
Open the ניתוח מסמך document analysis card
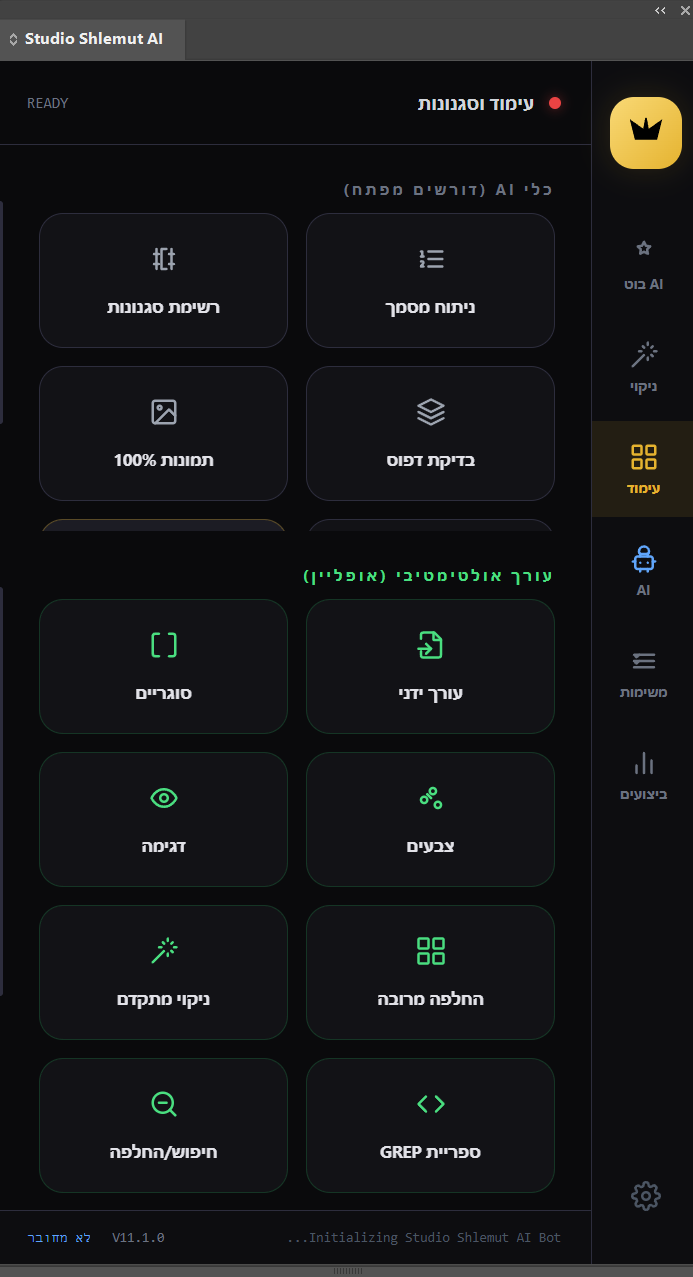coord(430,280)
